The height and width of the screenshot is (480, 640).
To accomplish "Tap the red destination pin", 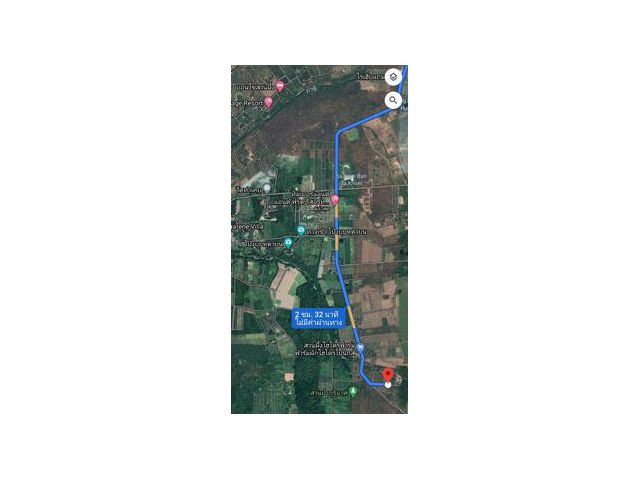I will click(x=388, y=375).
